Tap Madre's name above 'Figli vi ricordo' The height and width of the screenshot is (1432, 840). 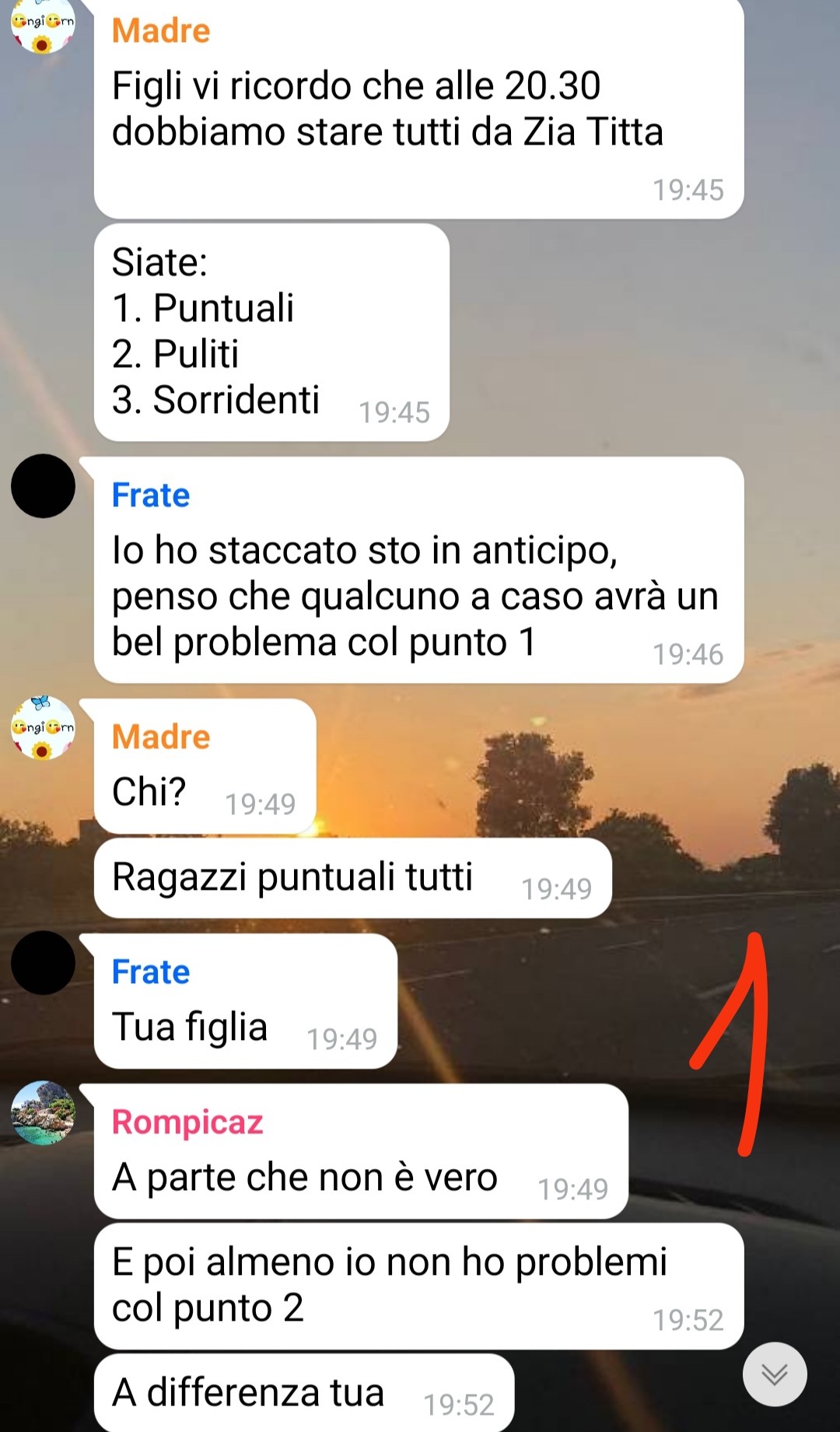coord(161,31)
